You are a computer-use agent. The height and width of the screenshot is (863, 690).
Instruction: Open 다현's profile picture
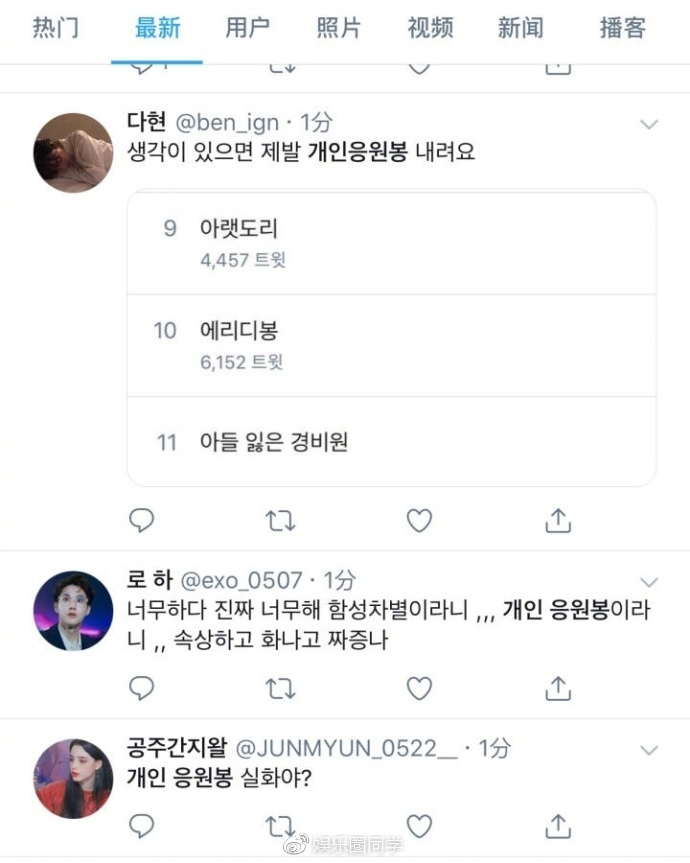[x=73, y=152]
